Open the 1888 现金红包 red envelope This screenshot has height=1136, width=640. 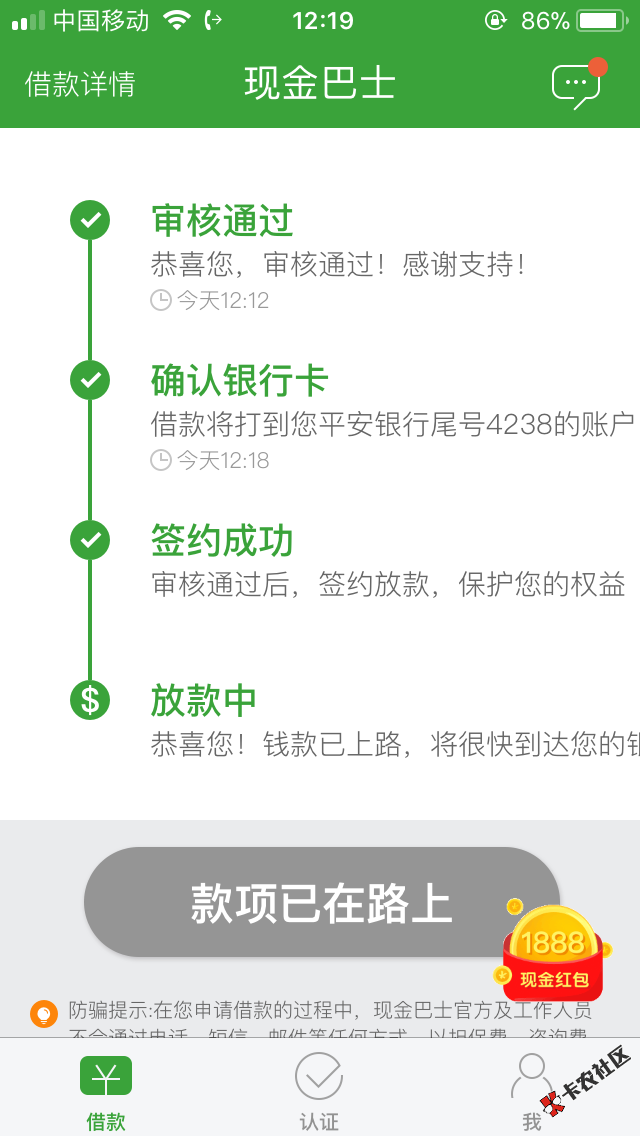[553, 952]
